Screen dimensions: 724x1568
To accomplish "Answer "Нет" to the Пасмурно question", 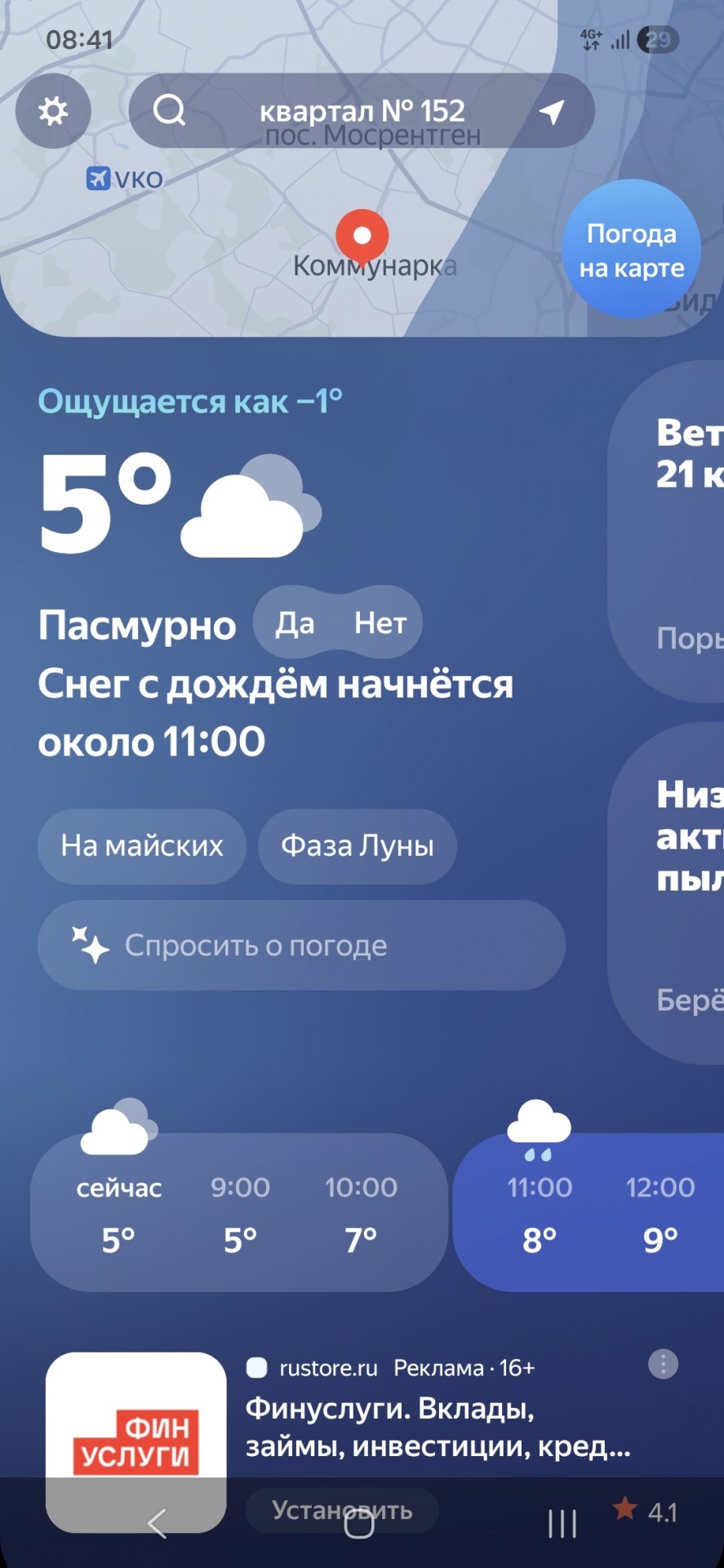I will [x=380, y=624].
